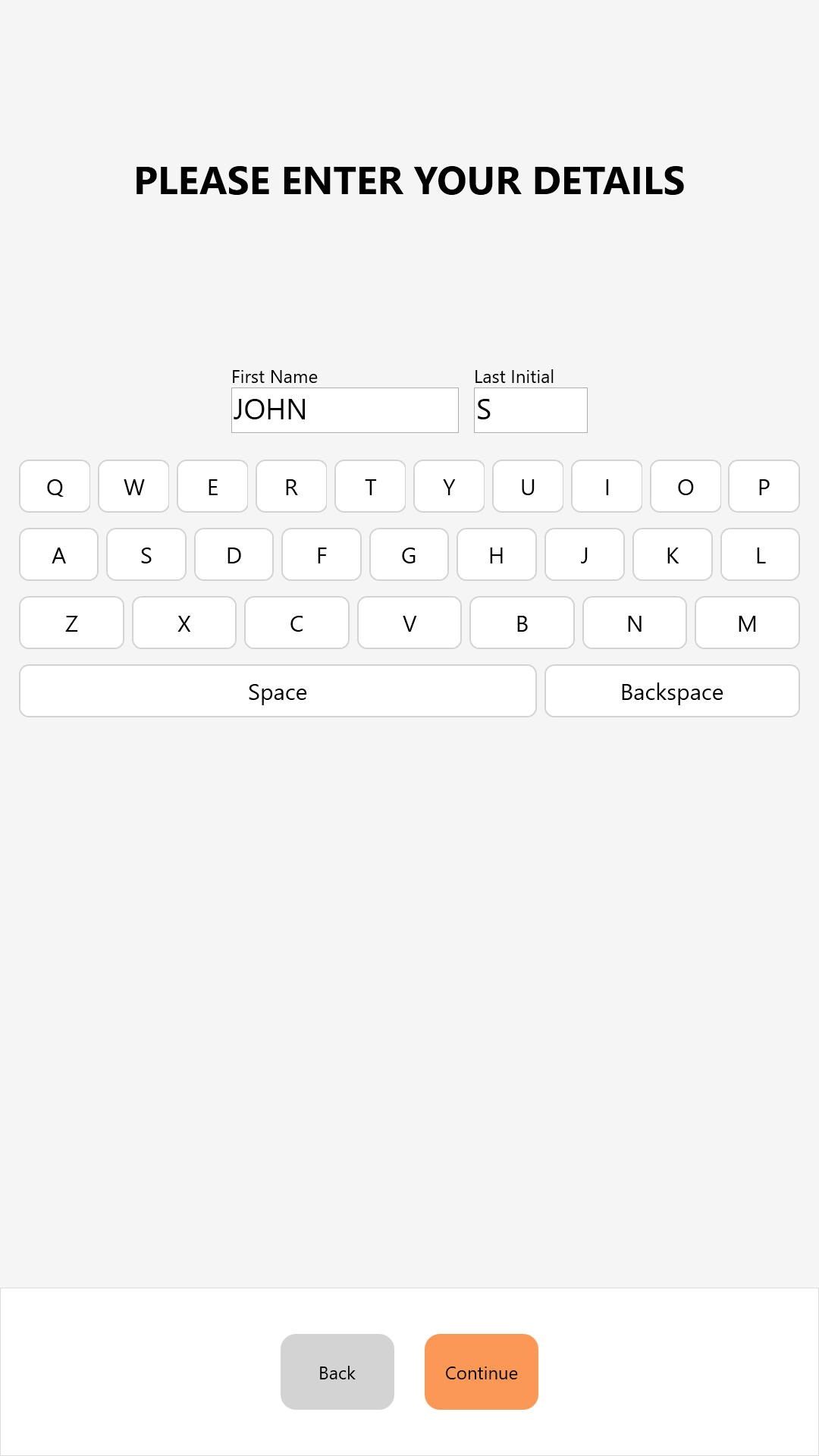Tap the Z key
Screen dimensions: 819x1456
tap(71, 623)
